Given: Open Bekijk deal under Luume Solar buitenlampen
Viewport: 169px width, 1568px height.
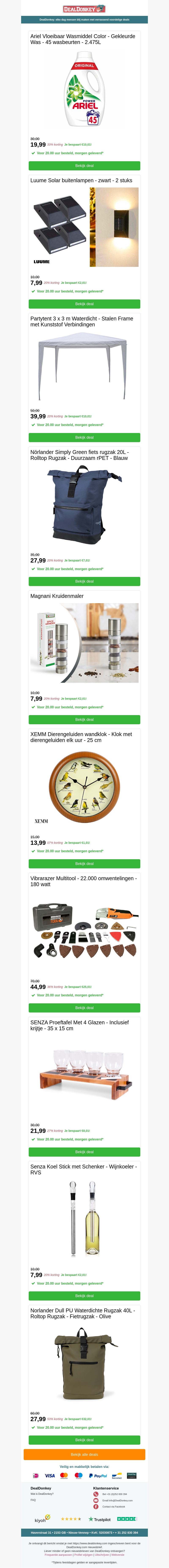Looking at the screenshot, I should (84, 304).
